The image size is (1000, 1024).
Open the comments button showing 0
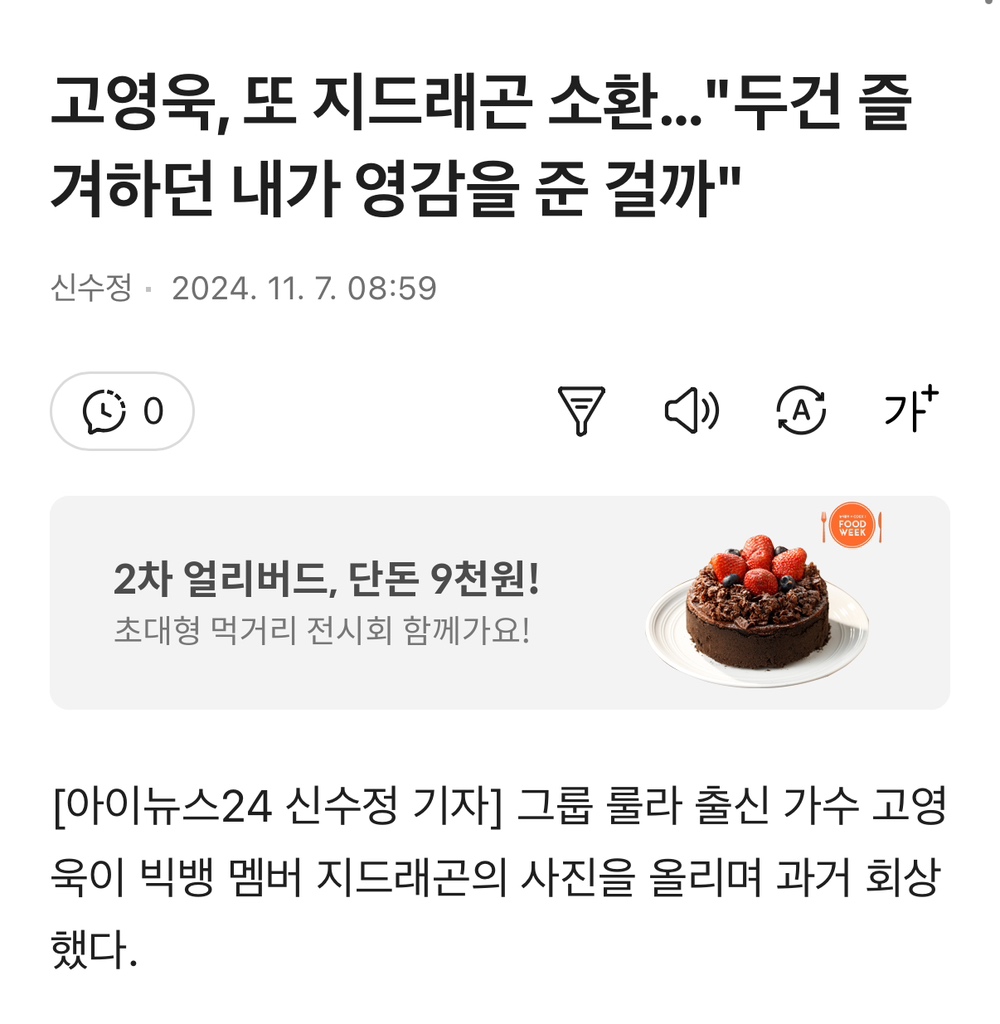tap(122, 411)
